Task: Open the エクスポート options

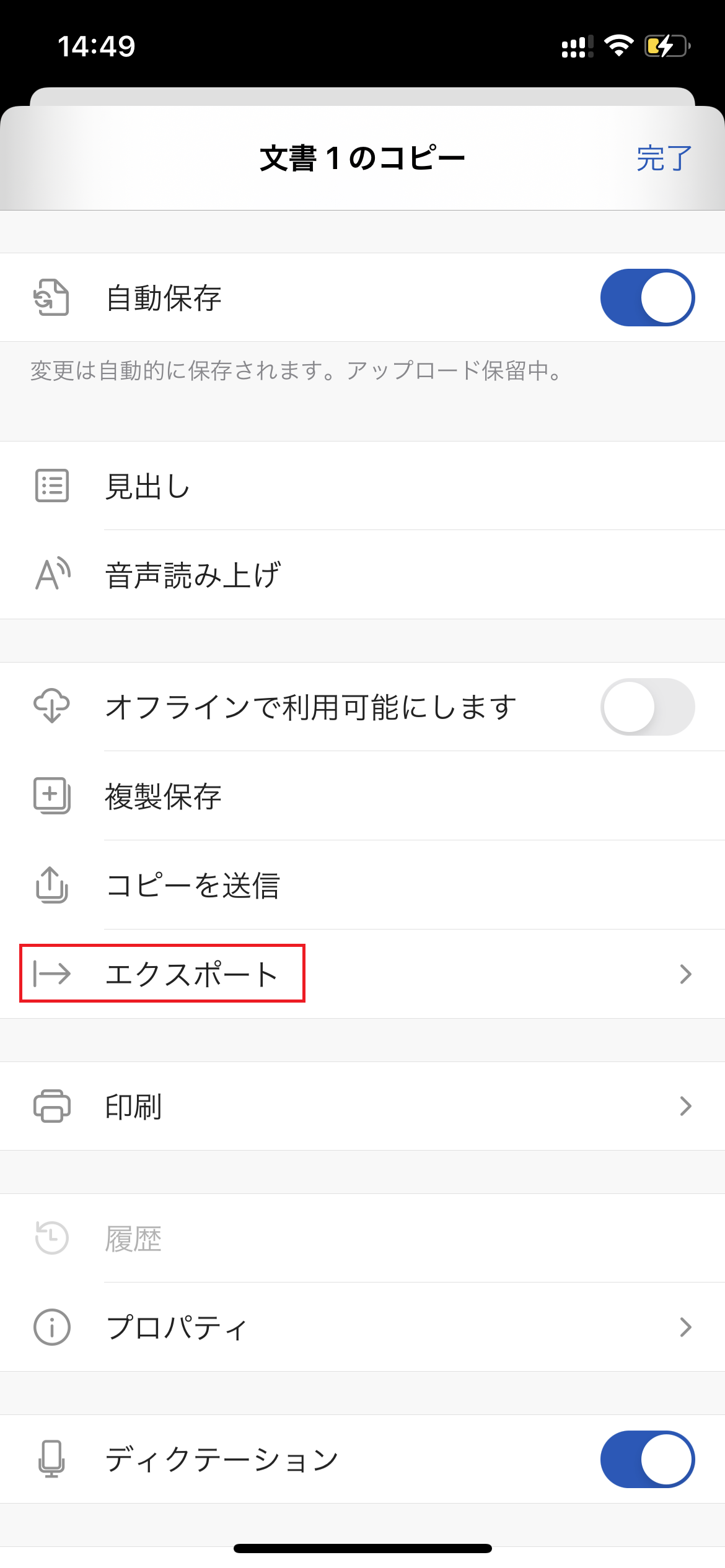Action: point(362,974)
